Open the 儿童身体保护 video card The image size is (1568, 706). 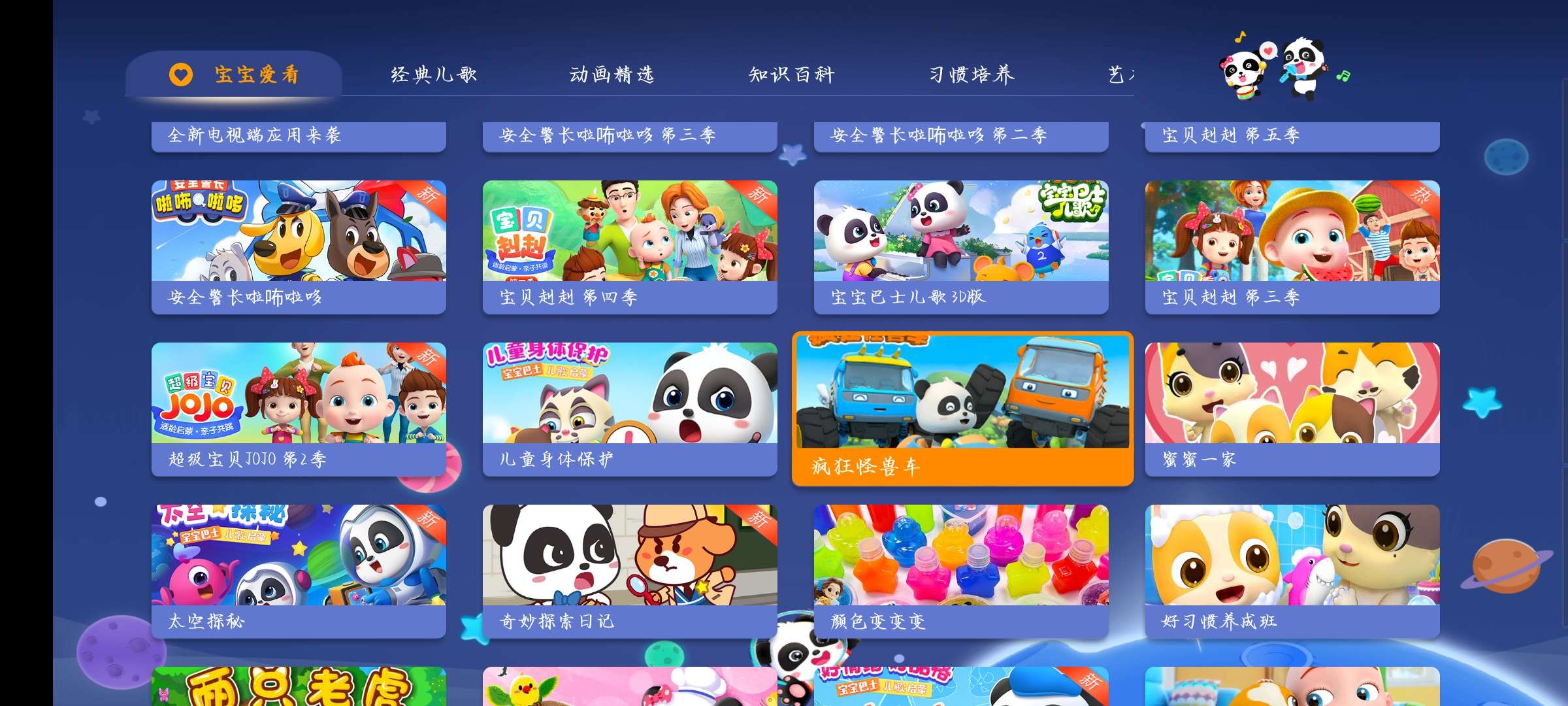click(630, 409)
